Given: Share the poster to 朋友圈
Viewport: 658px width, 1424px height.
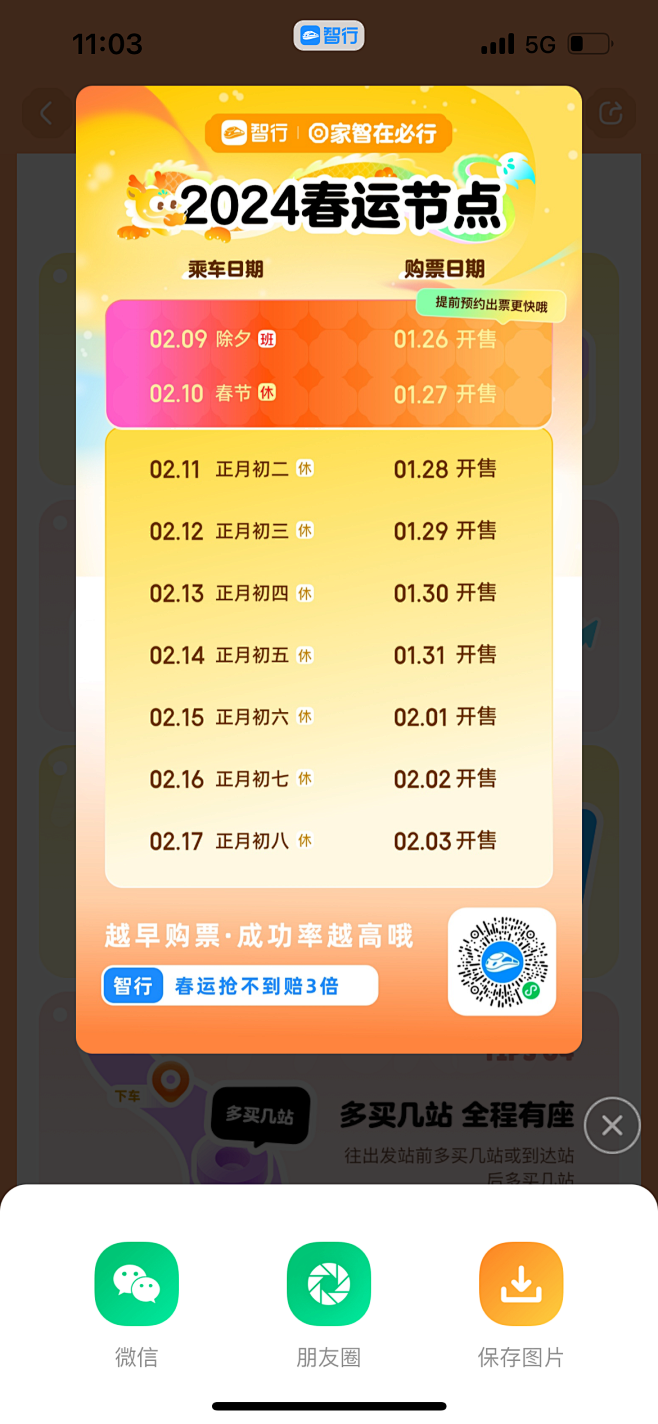Looking at the screenshot, I should pos(328,1284).
